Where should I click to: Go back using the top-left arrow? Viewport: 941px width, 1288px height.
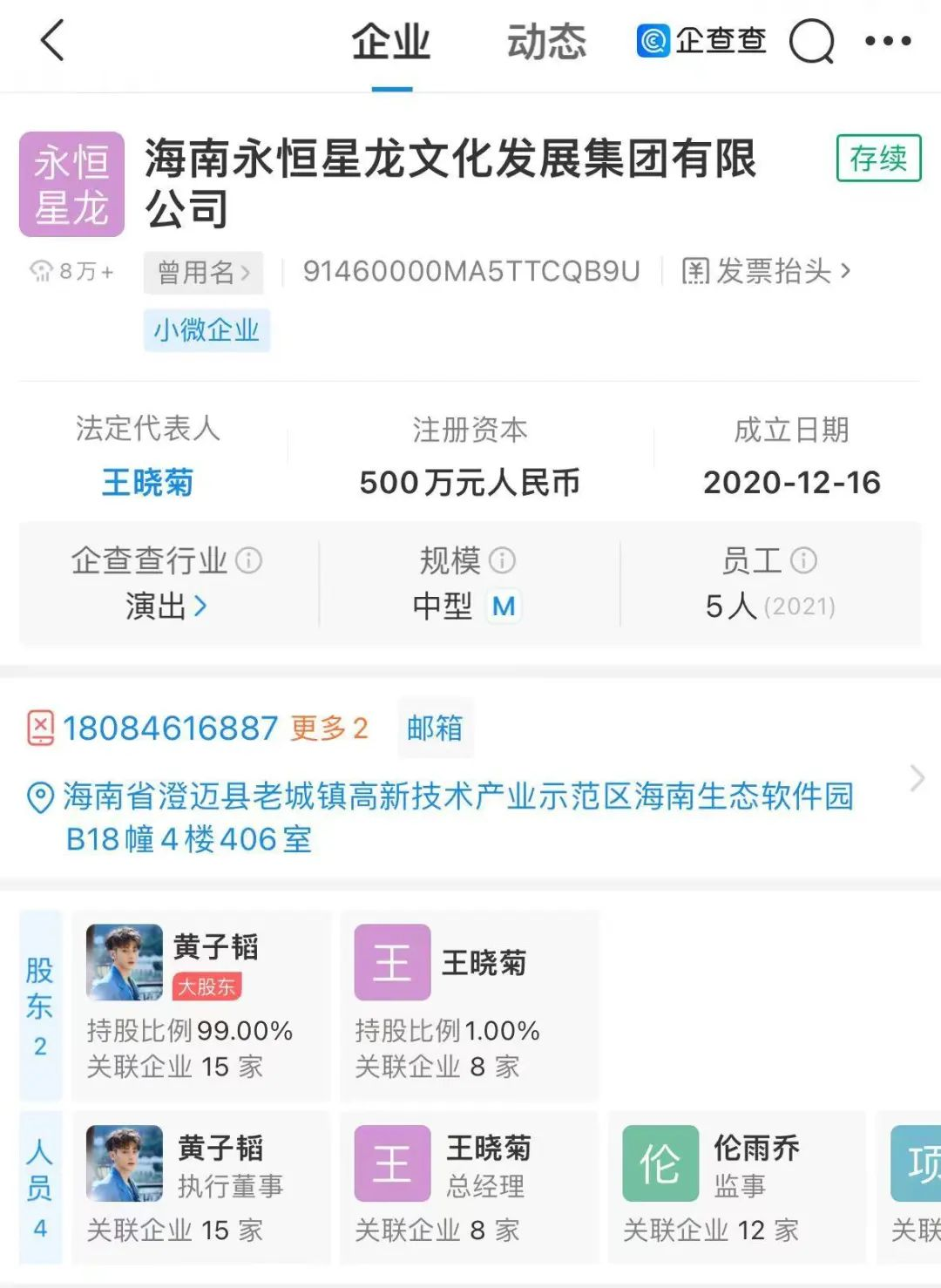click(x=52, y=41)
